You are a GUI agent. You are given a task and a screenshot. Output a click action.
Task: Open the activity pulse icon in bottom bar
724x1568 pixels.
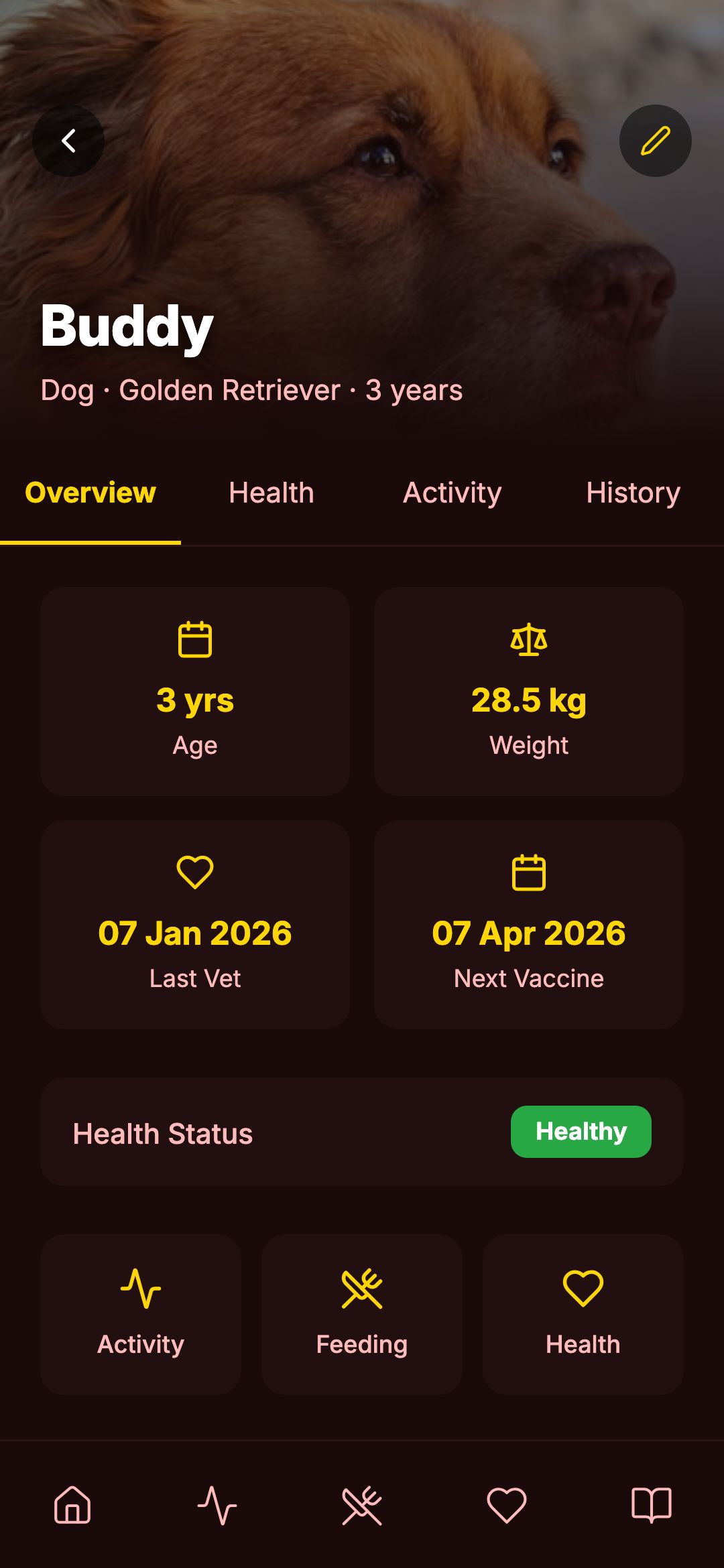(217, 1504)
